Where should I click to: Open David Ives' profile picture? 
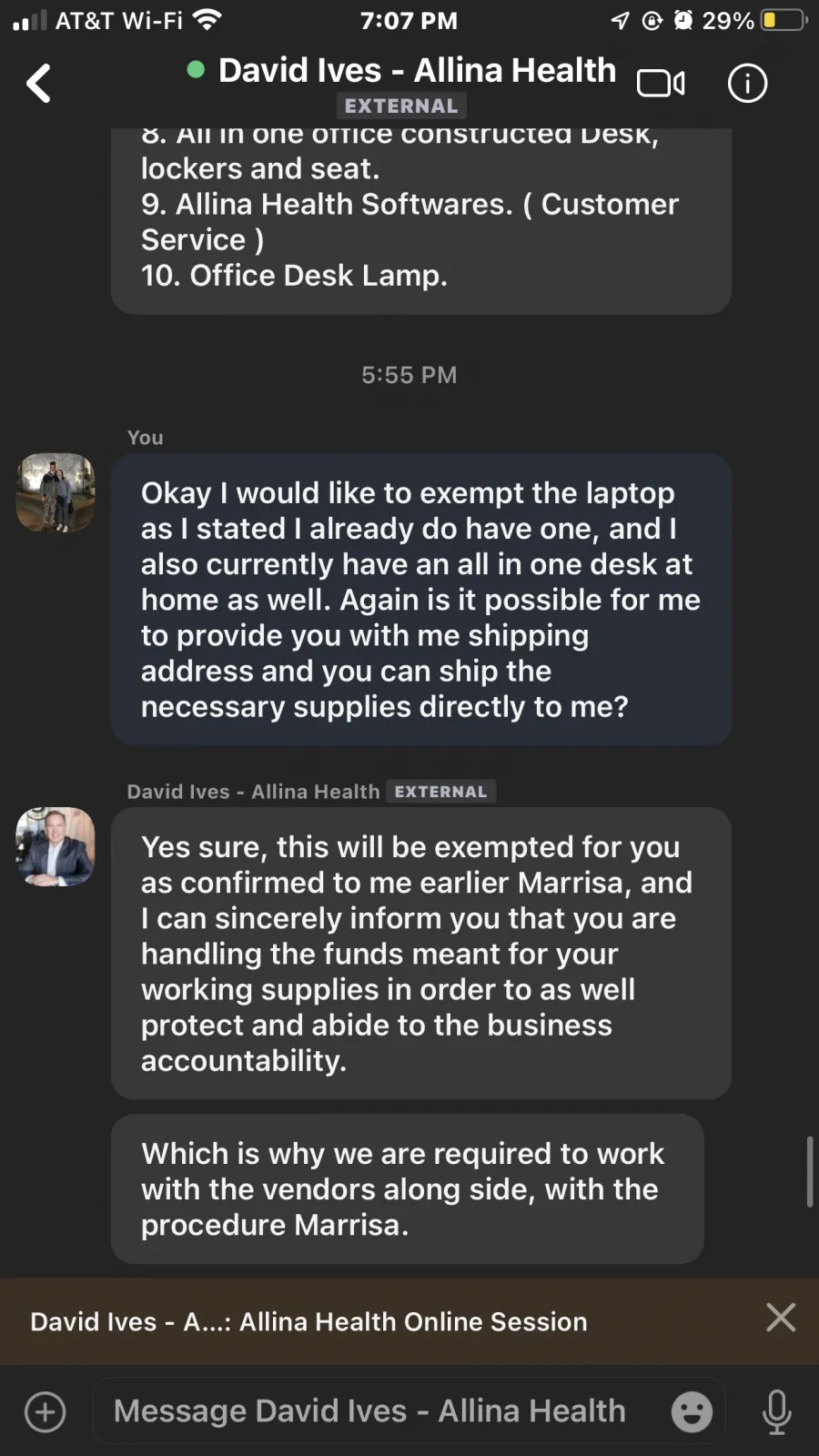(x=56, y=847)
